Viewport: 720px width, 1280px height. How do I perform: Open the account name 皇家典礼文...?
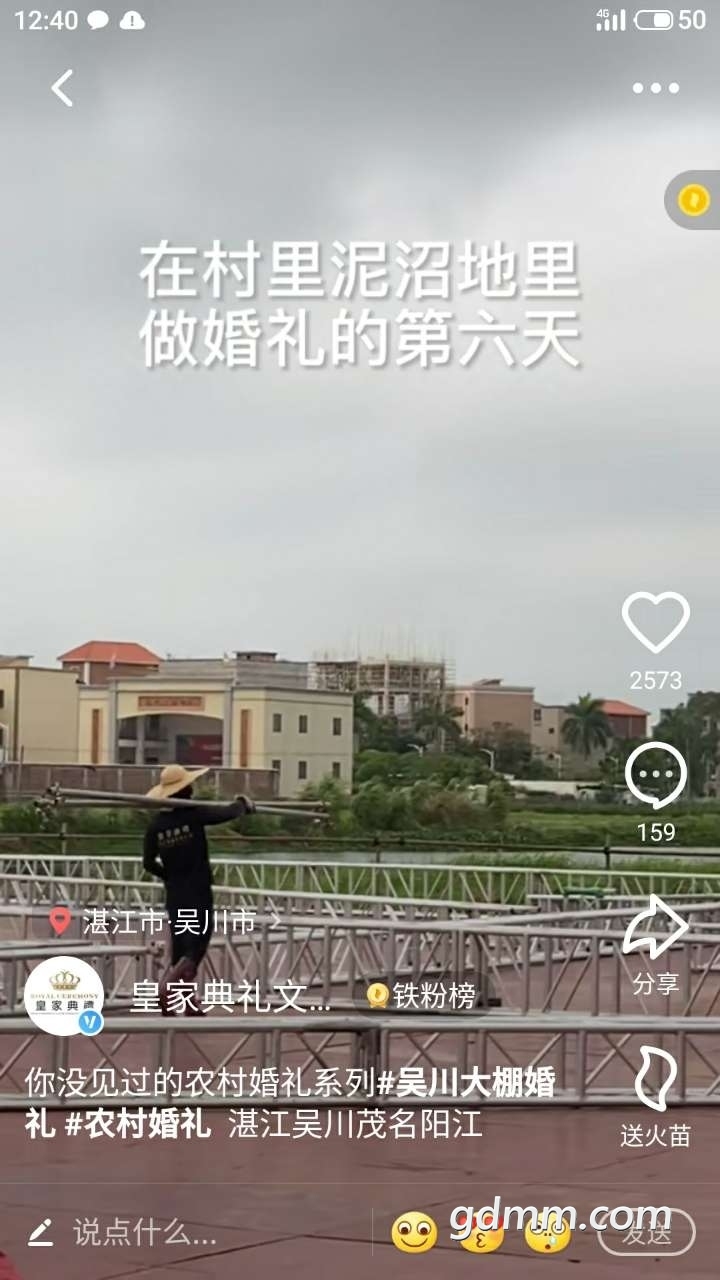[x=230, y=996]
